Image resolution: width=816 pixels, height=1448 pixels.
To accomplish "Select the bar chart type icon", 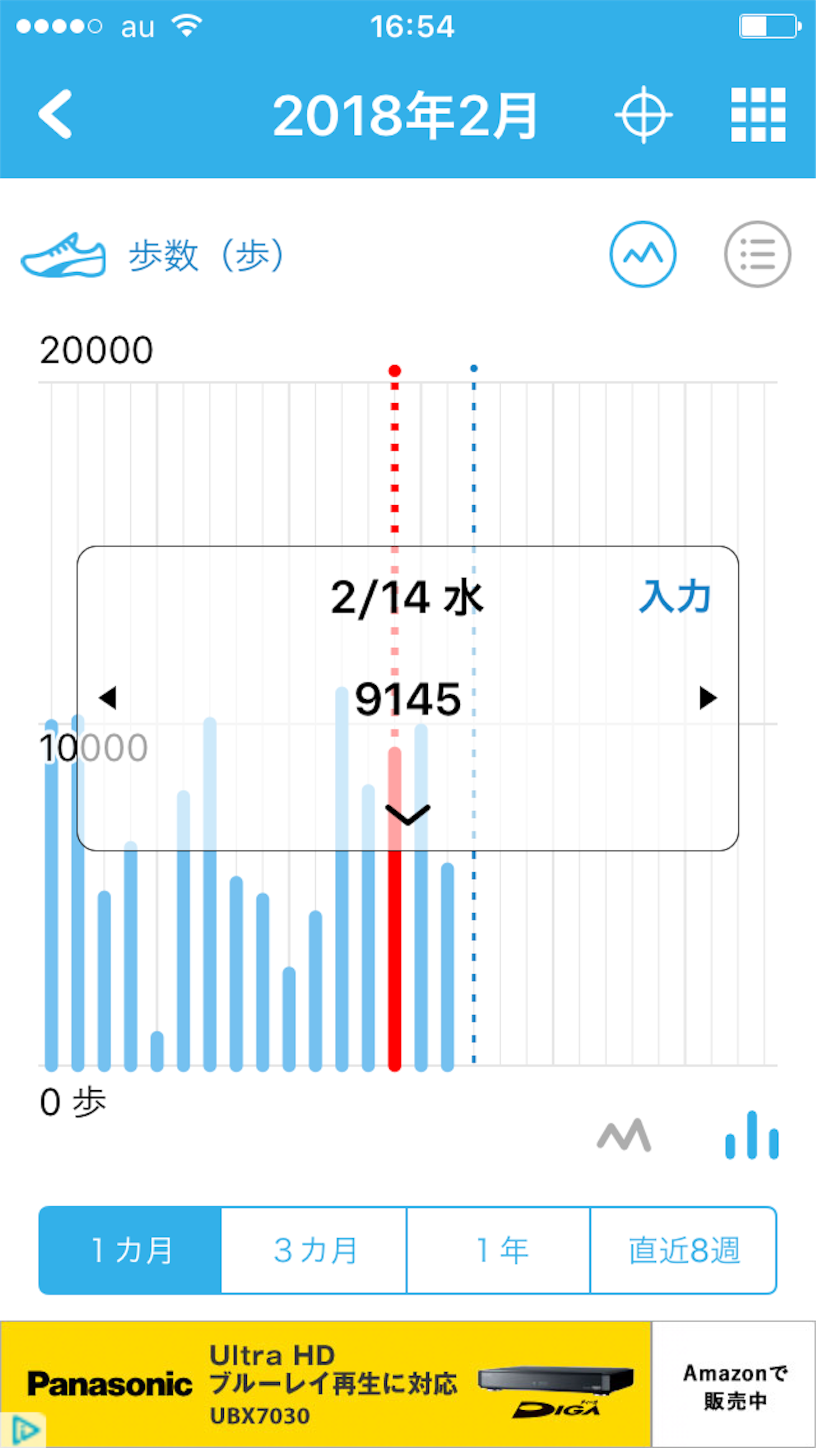I will [x=752, y=1135].
